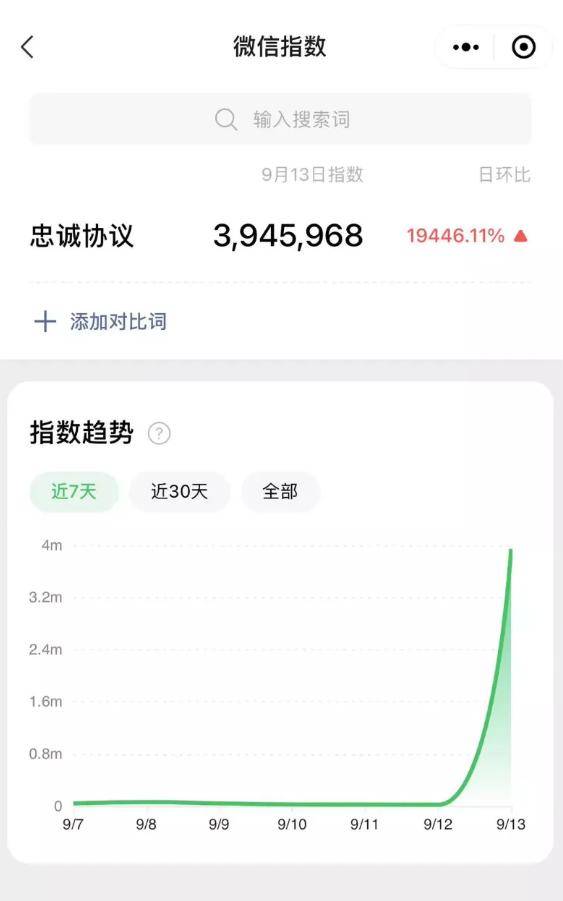This screenshot has width=563, height=901.
Task: Close the mini program with circle button
Action: [523, 47]
